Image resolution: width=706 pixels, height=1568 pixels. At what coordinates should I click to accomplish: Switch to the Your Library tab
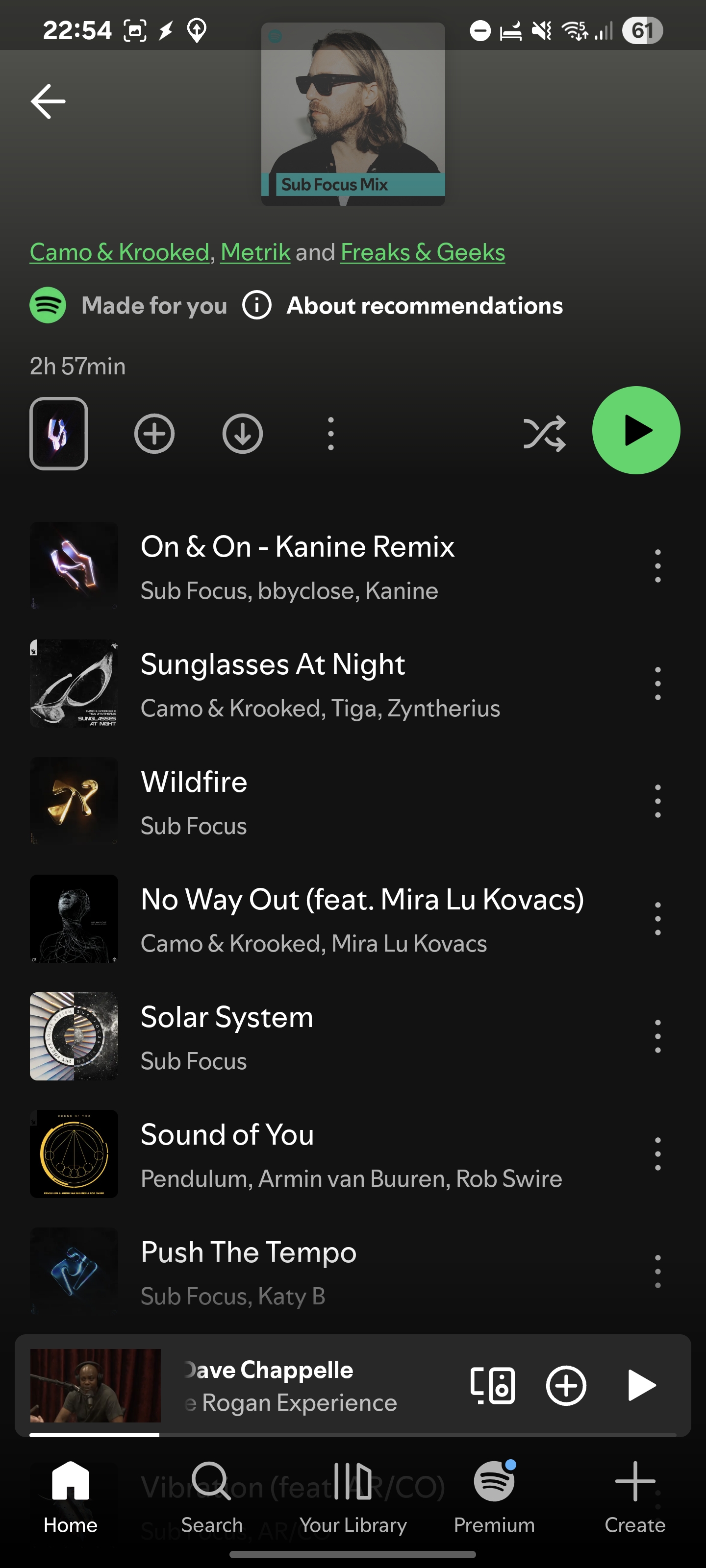click(x=353, y=1497)
